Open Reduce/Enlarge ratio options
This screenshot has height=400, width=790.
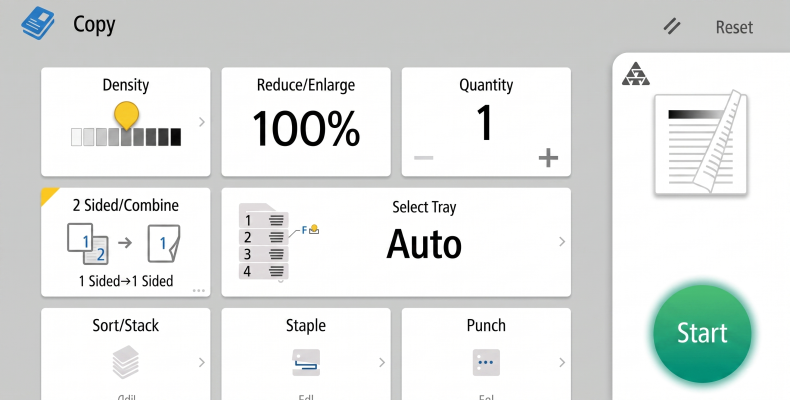tap(306, 121)
